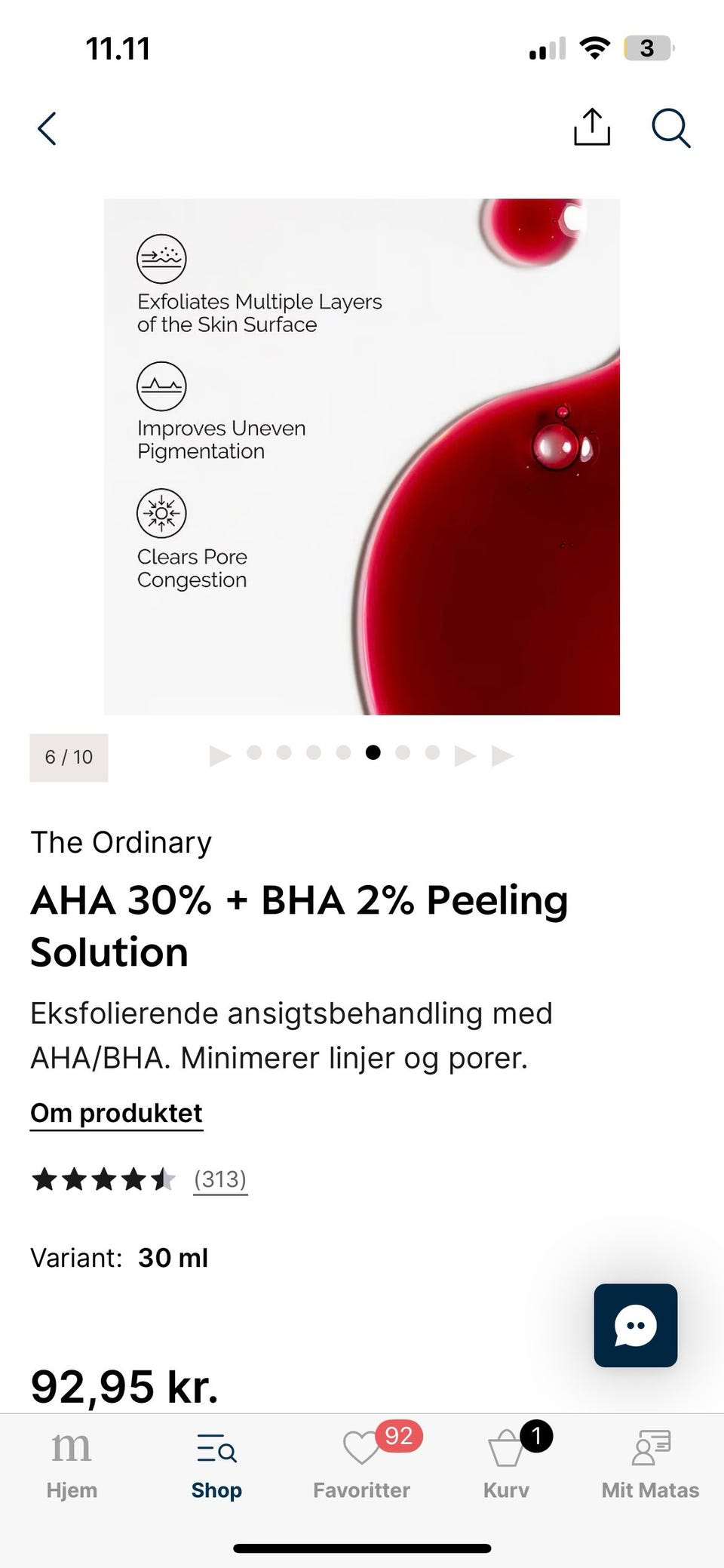Select the last carousel dot

tap(432, 752)
